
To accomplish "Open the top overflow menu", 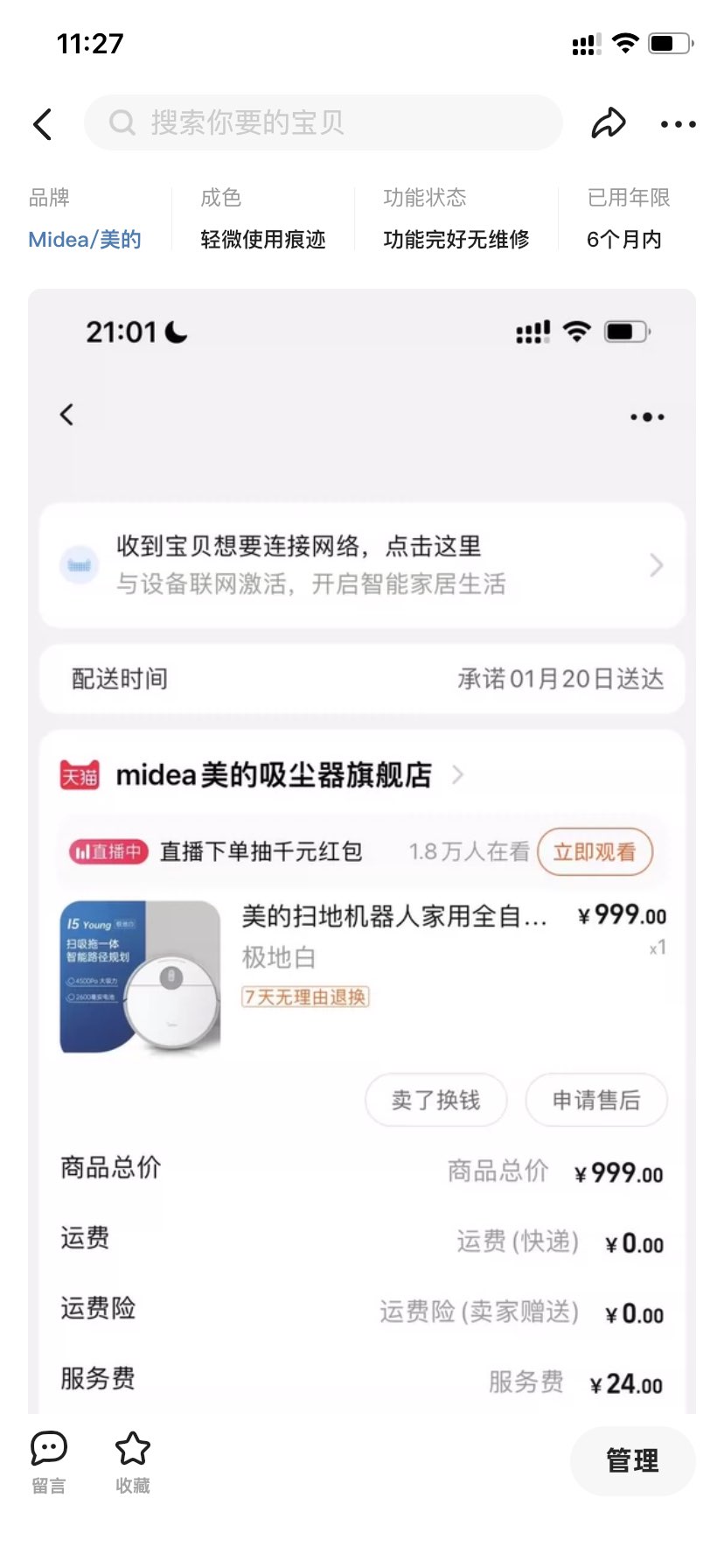I will pos(679,124).
